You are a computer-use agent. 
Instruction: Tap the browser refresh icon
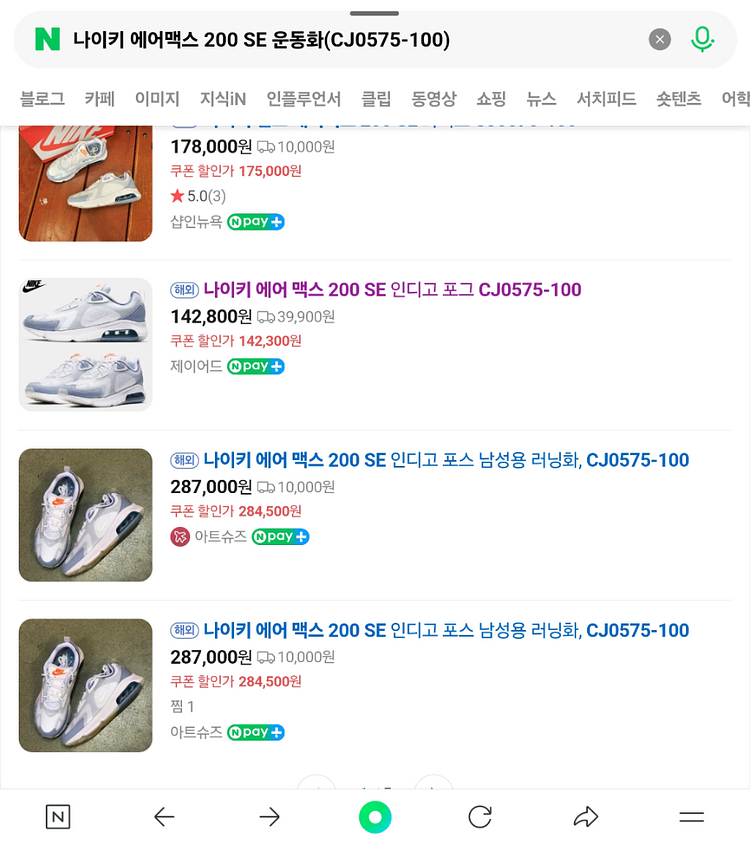click(x=480, y=817)
